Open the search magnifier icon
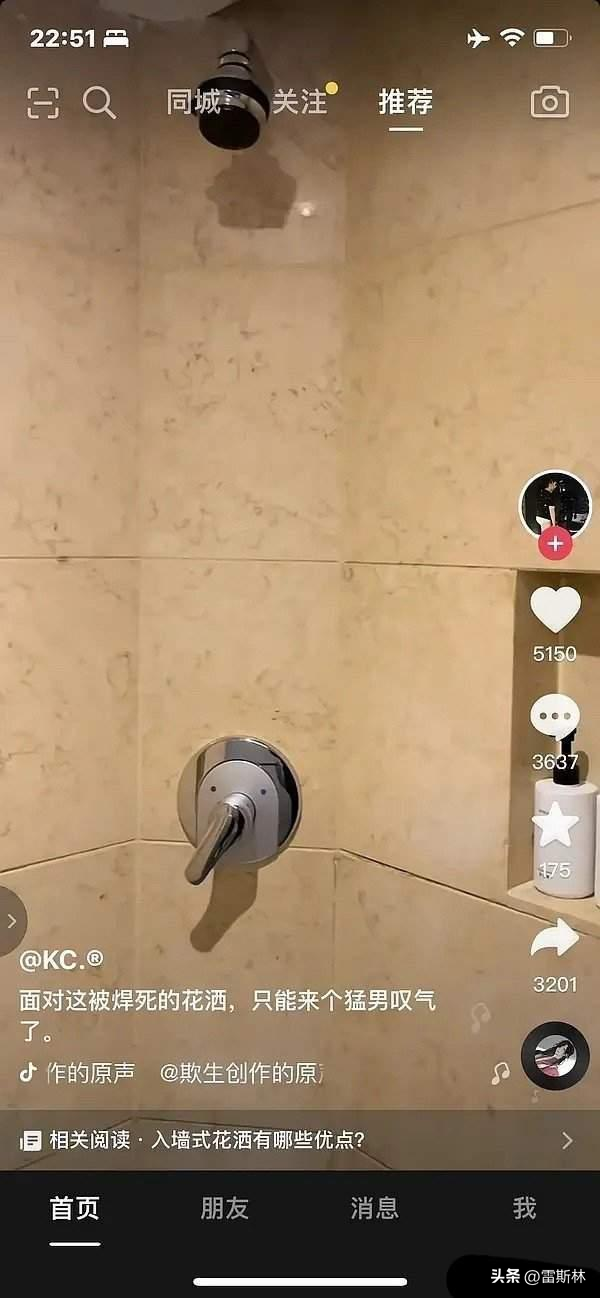Viewport: 600px width, 1298px height. tap(99, 102)
